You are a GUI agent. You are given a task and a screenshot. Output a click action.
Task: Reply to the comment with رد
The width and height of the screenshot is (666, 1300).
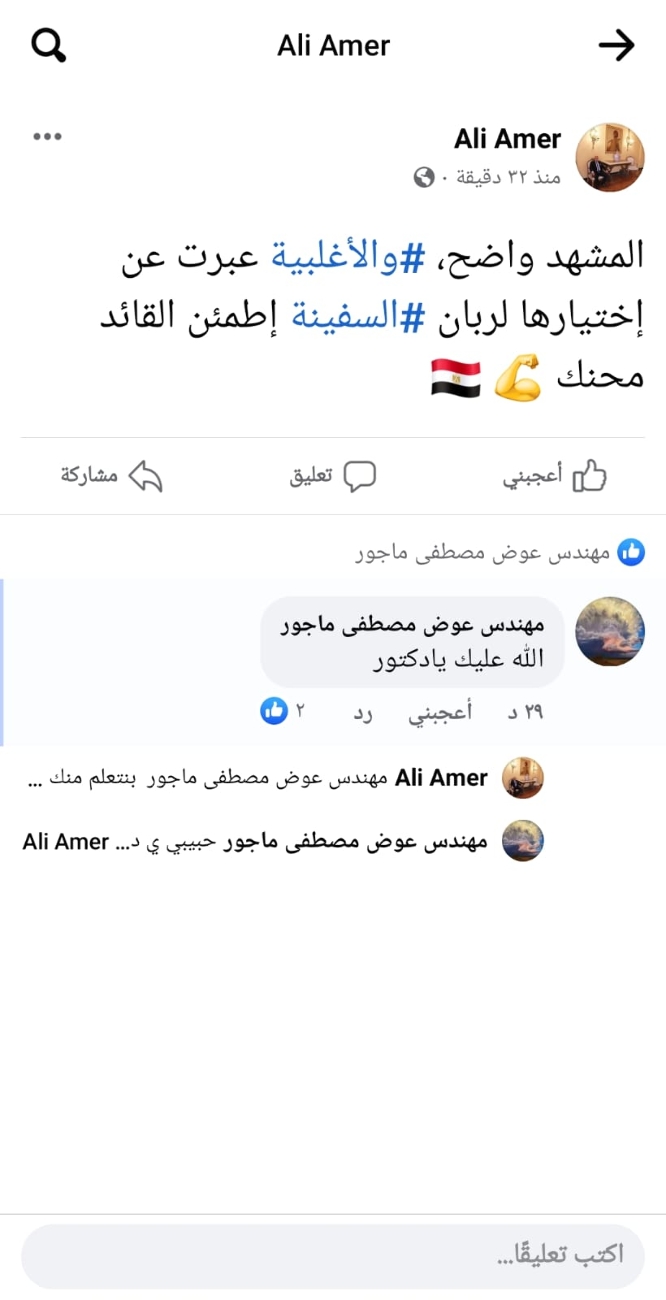click(362, 712)
